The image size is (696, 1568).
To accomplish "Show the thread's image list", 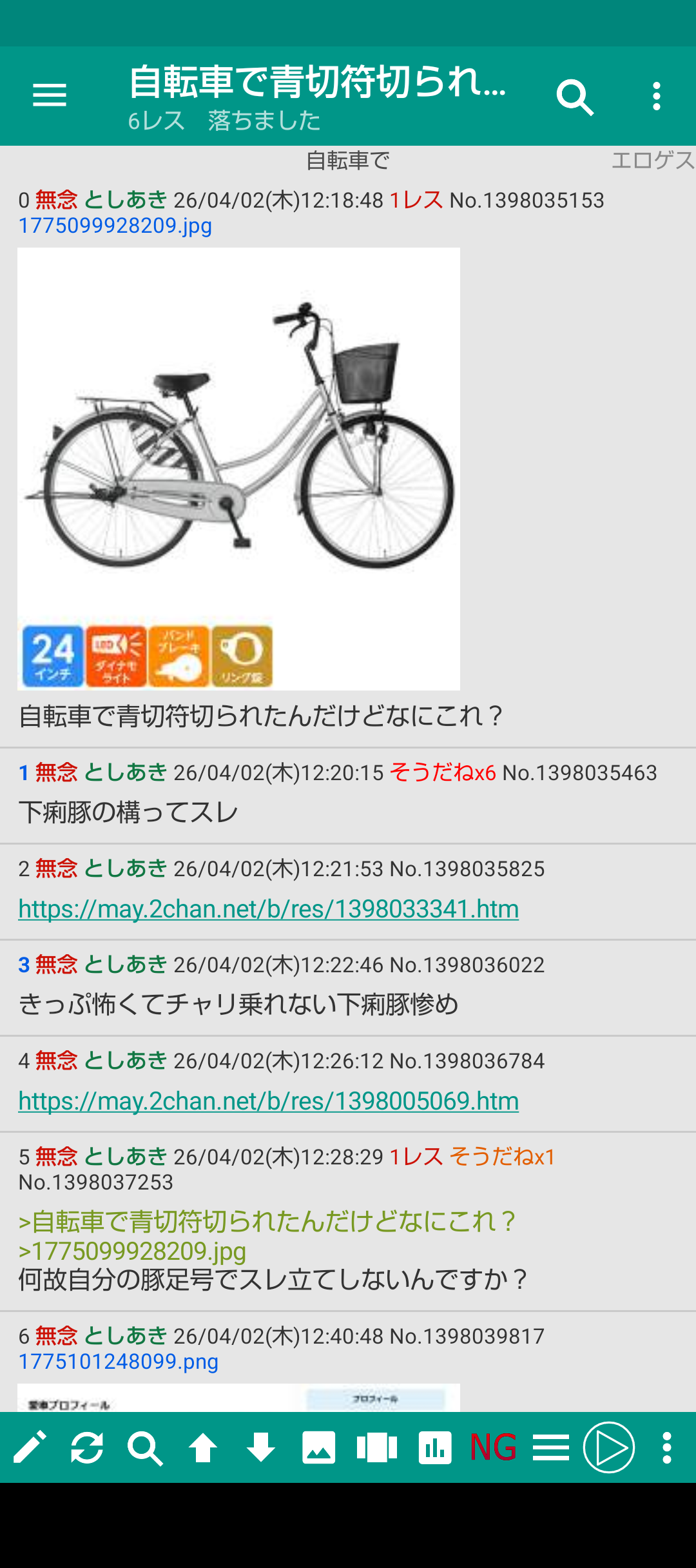I will pyautogui.click(x=319, y=1447).
